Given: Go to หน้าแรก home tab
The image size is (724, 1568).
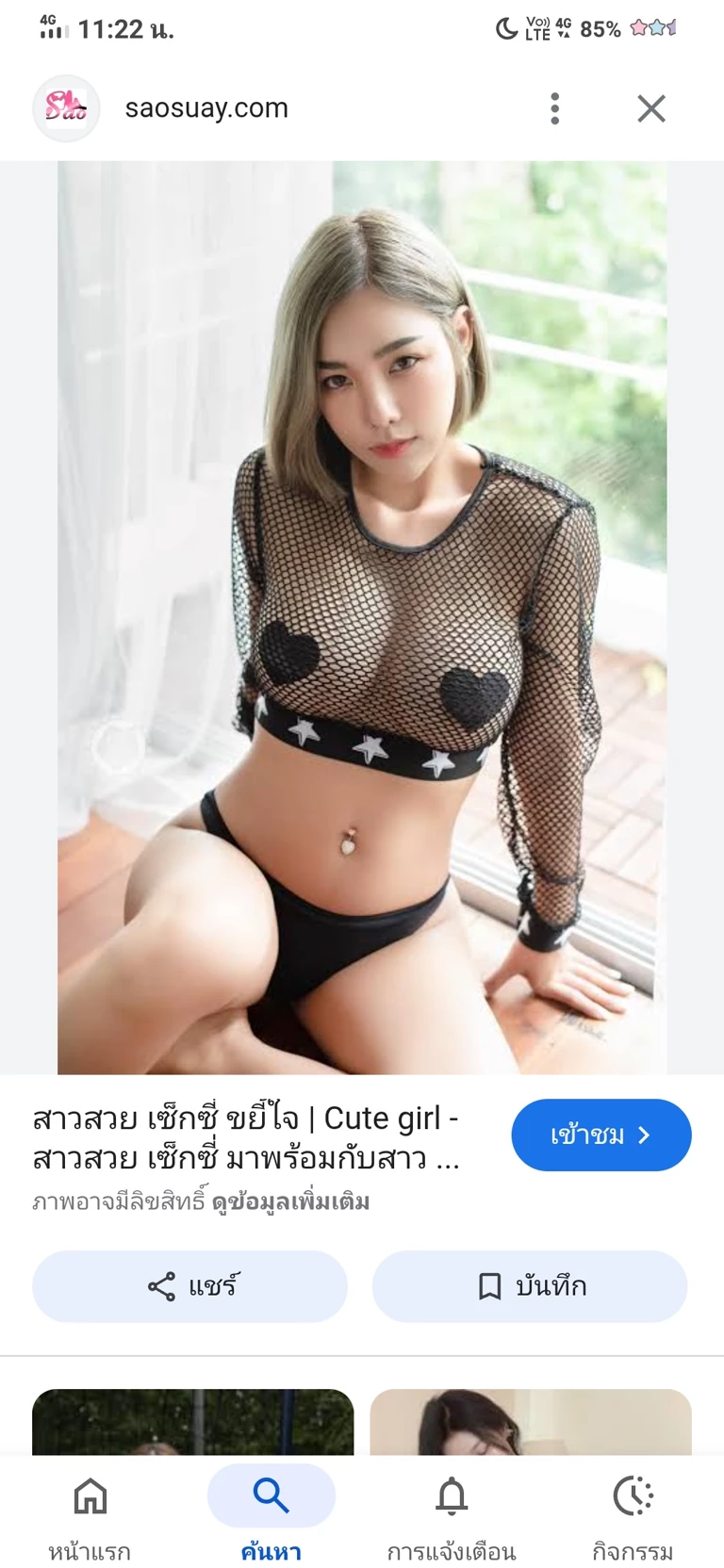Looking at the screenshot, I should [90, 1512].
